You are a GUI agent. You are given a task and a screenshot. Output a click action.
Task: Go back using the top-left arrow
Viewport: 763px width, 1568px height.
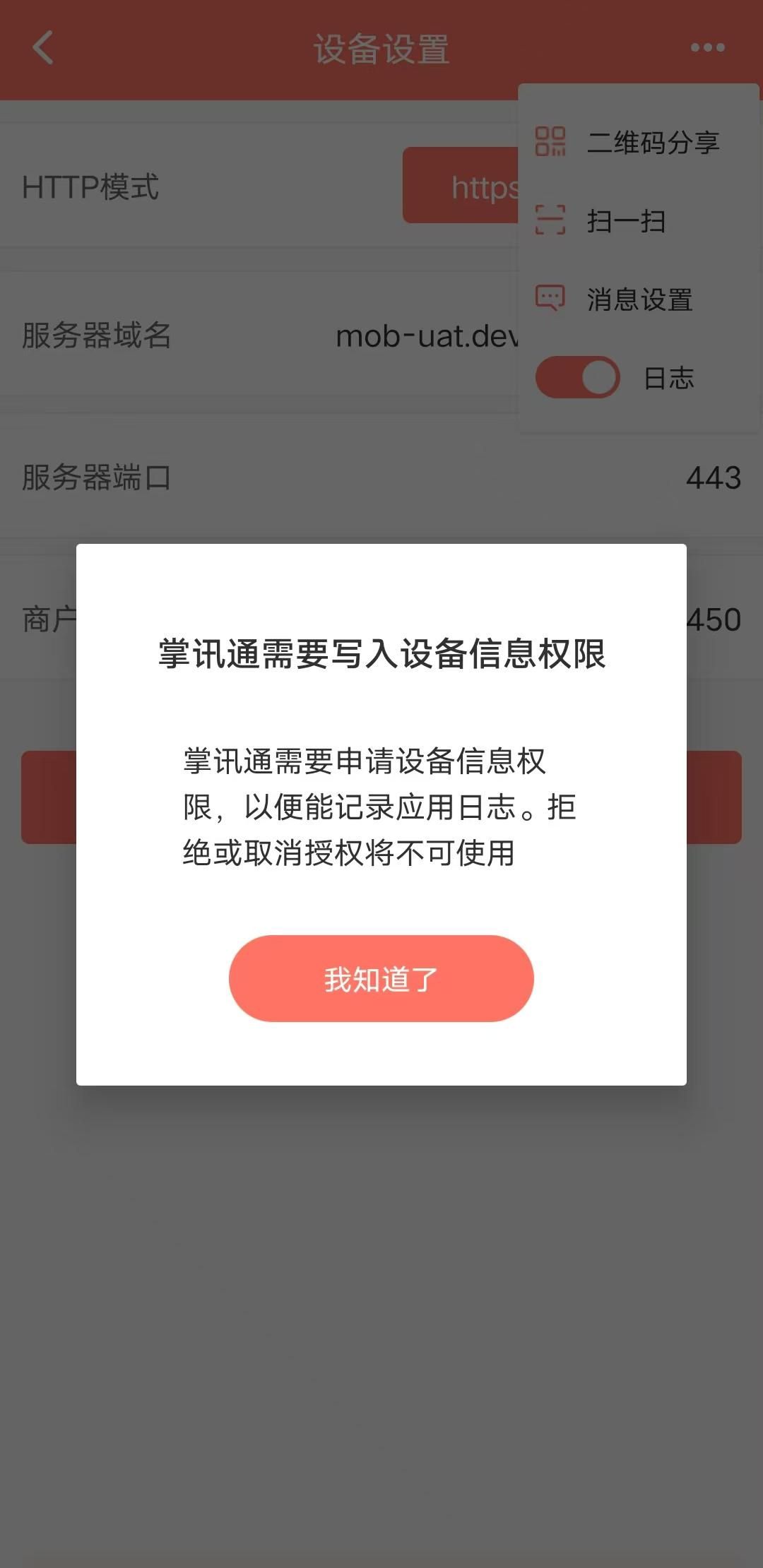tap(44, 48)
